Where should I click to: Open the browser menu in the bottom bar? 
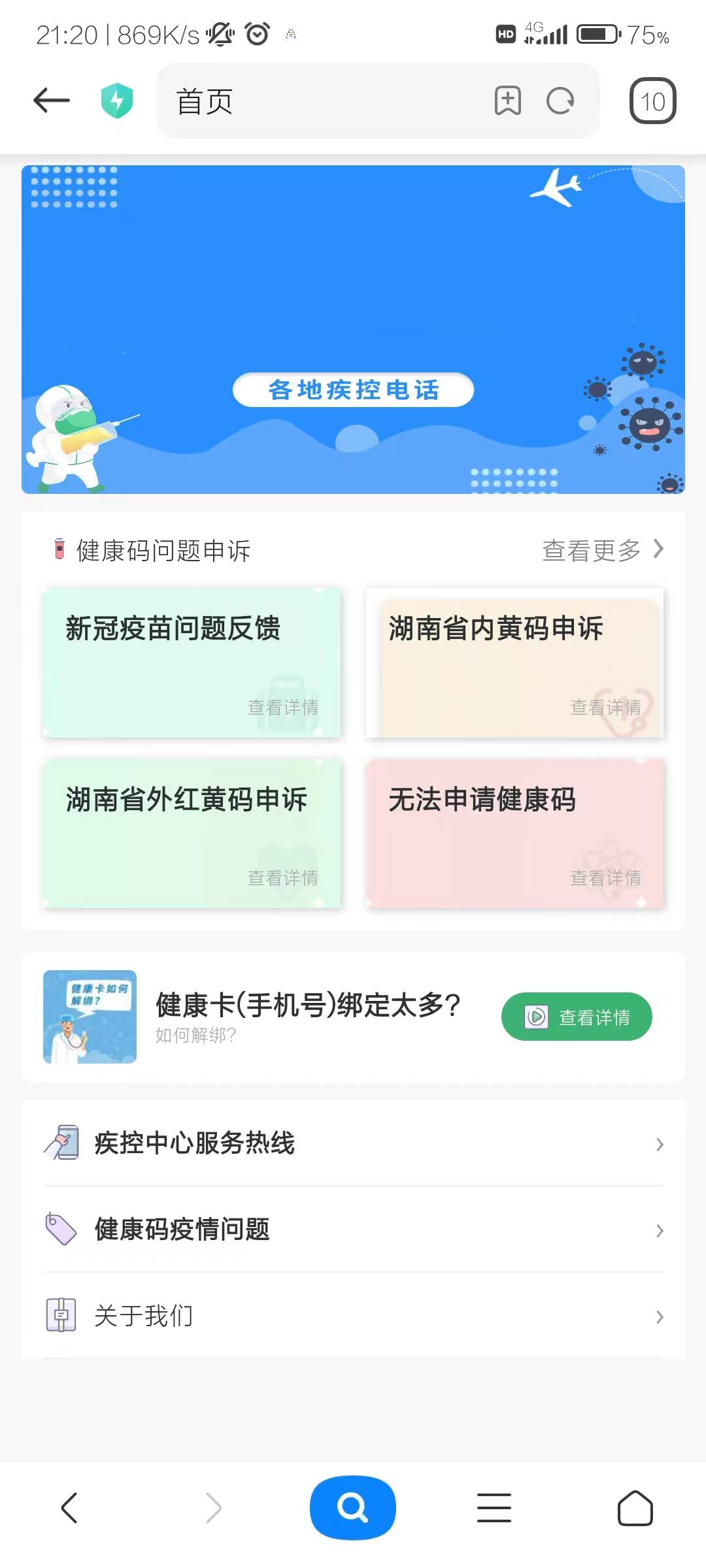(494, 1508)
